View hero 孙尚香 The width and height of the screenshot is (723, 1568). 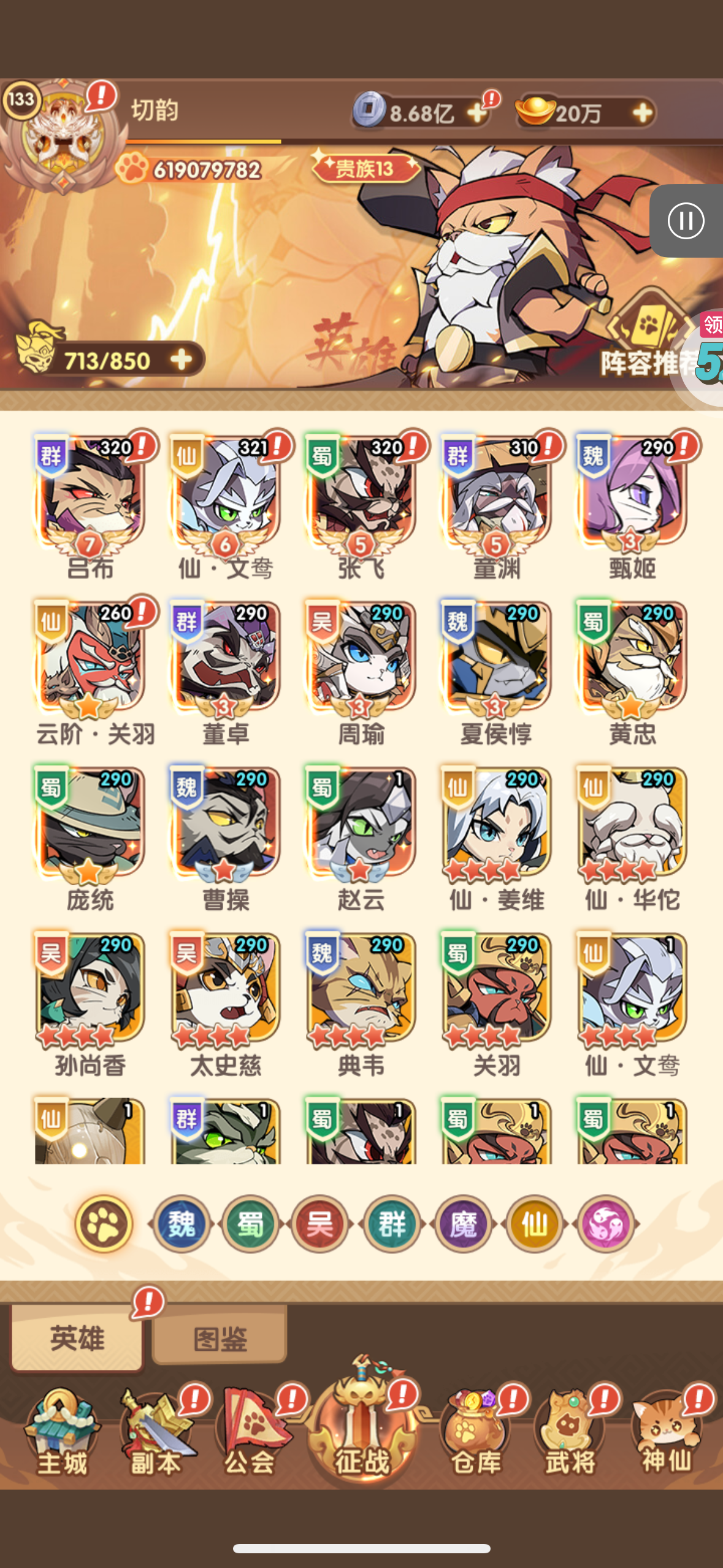(x=90, y=1004)
